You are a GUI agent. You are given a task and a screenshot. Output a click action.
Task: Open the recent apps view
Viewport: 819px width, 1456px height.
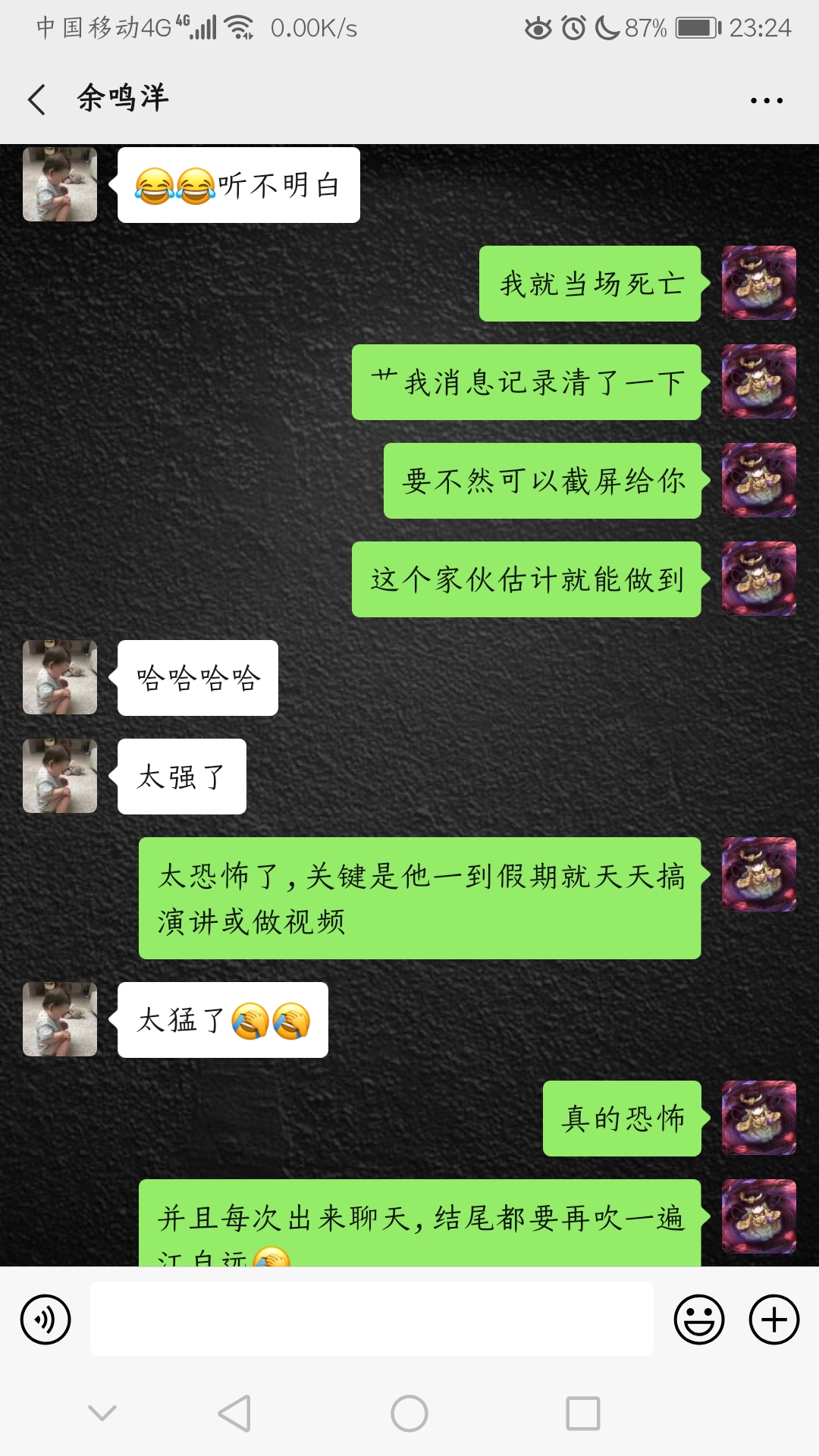pyautogui.click(x=582, y=1414)
